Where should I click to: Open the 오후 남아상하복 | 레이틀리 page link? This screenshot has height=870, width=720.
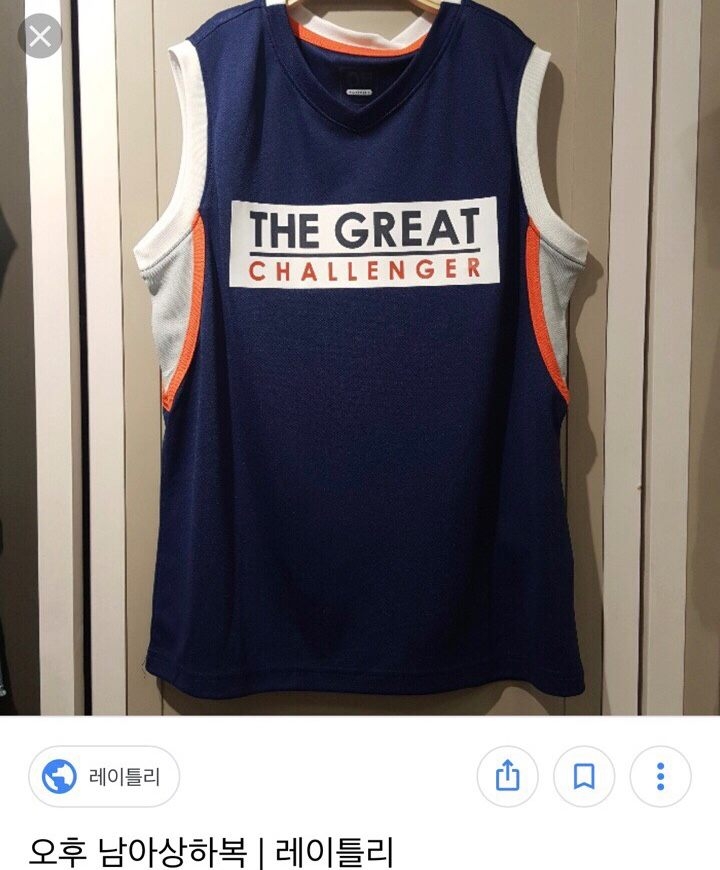click(211, 851)
